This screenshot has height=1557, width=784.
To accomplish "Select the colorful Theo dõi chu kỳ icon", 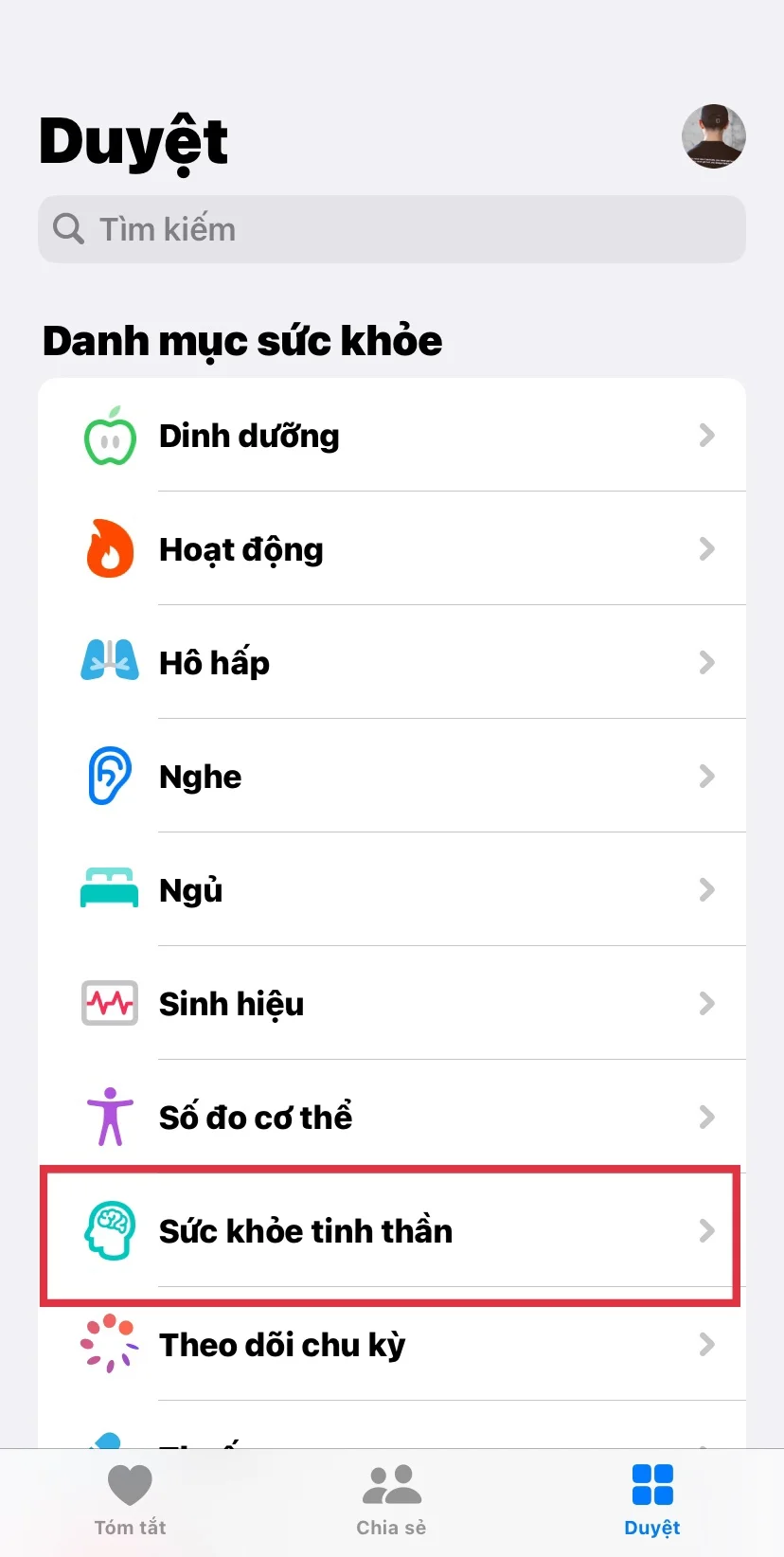I will coord(109,1344).
